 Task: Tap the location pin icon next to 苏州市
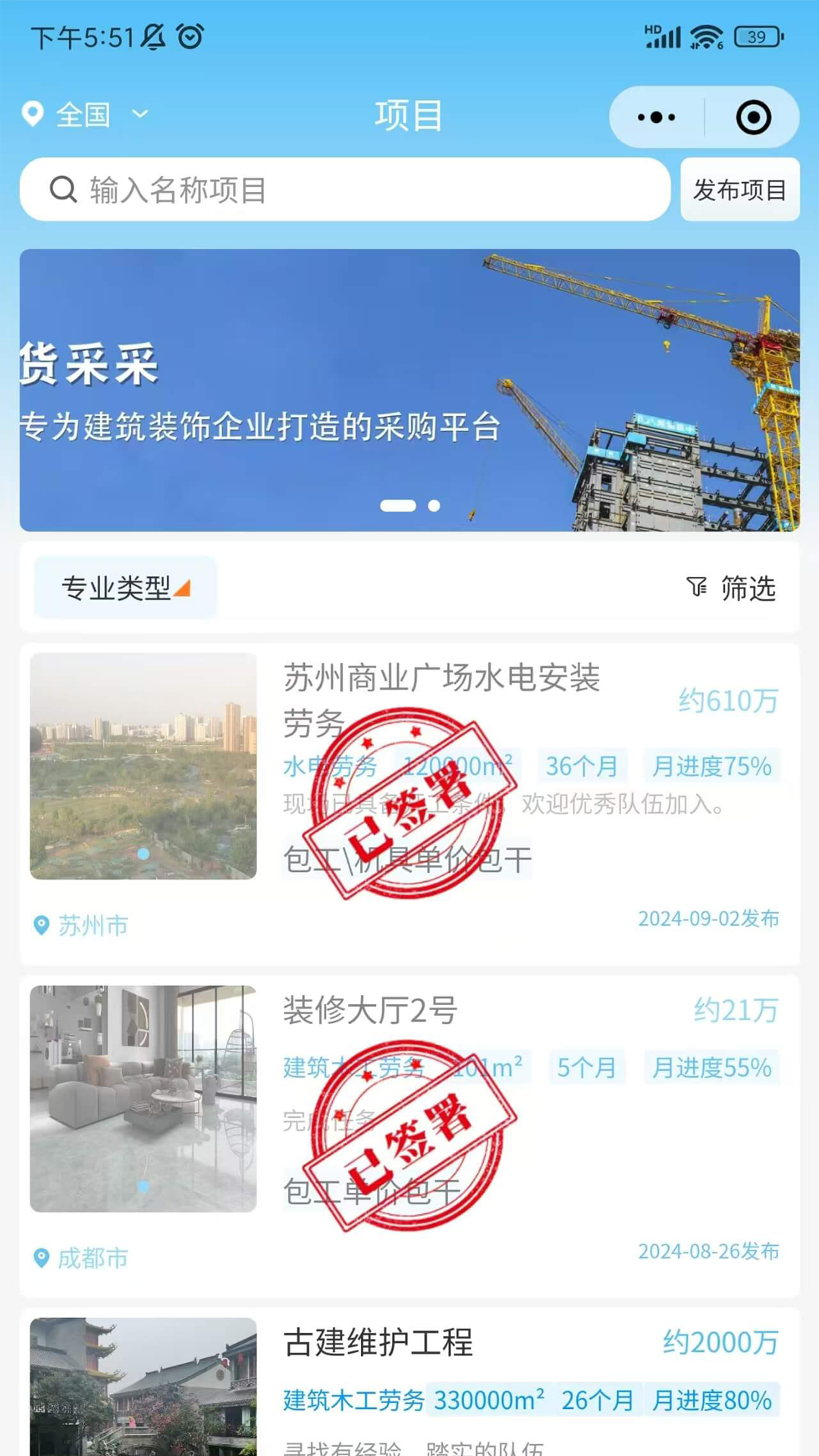(39, 924)
